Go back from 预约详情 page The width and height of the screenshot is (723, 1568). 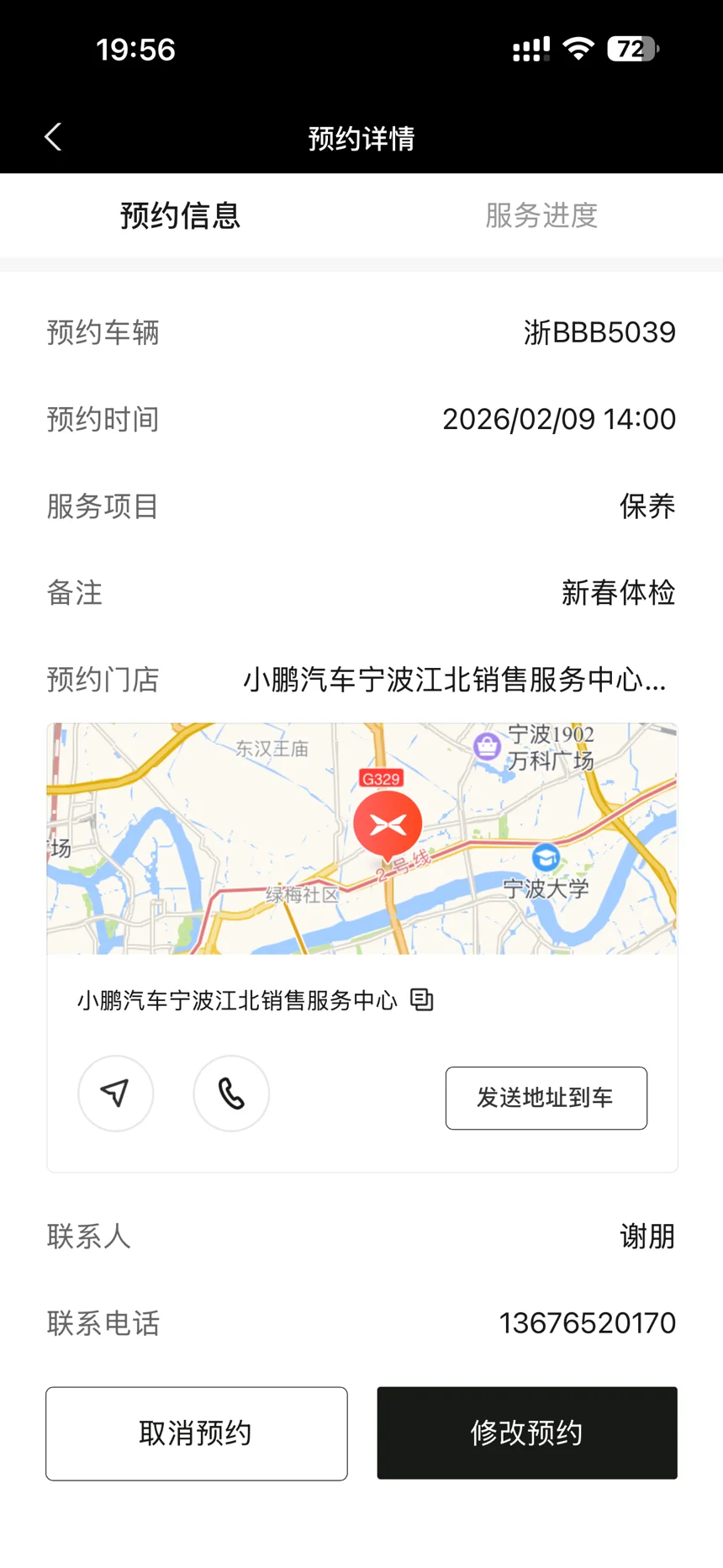[53, 137]
